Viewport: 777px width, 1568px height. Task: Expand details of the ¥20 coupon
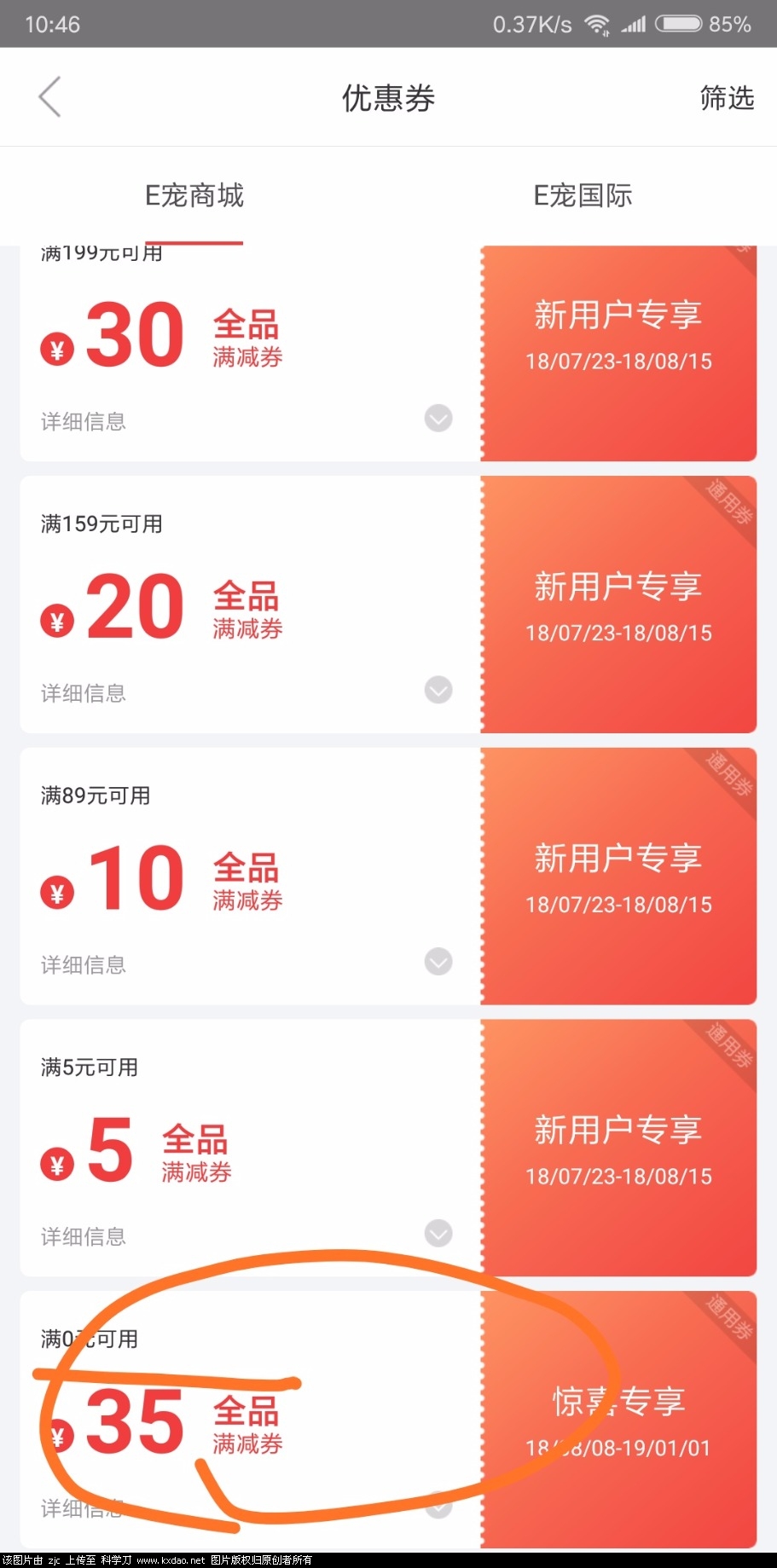click(x=438, y=690)
